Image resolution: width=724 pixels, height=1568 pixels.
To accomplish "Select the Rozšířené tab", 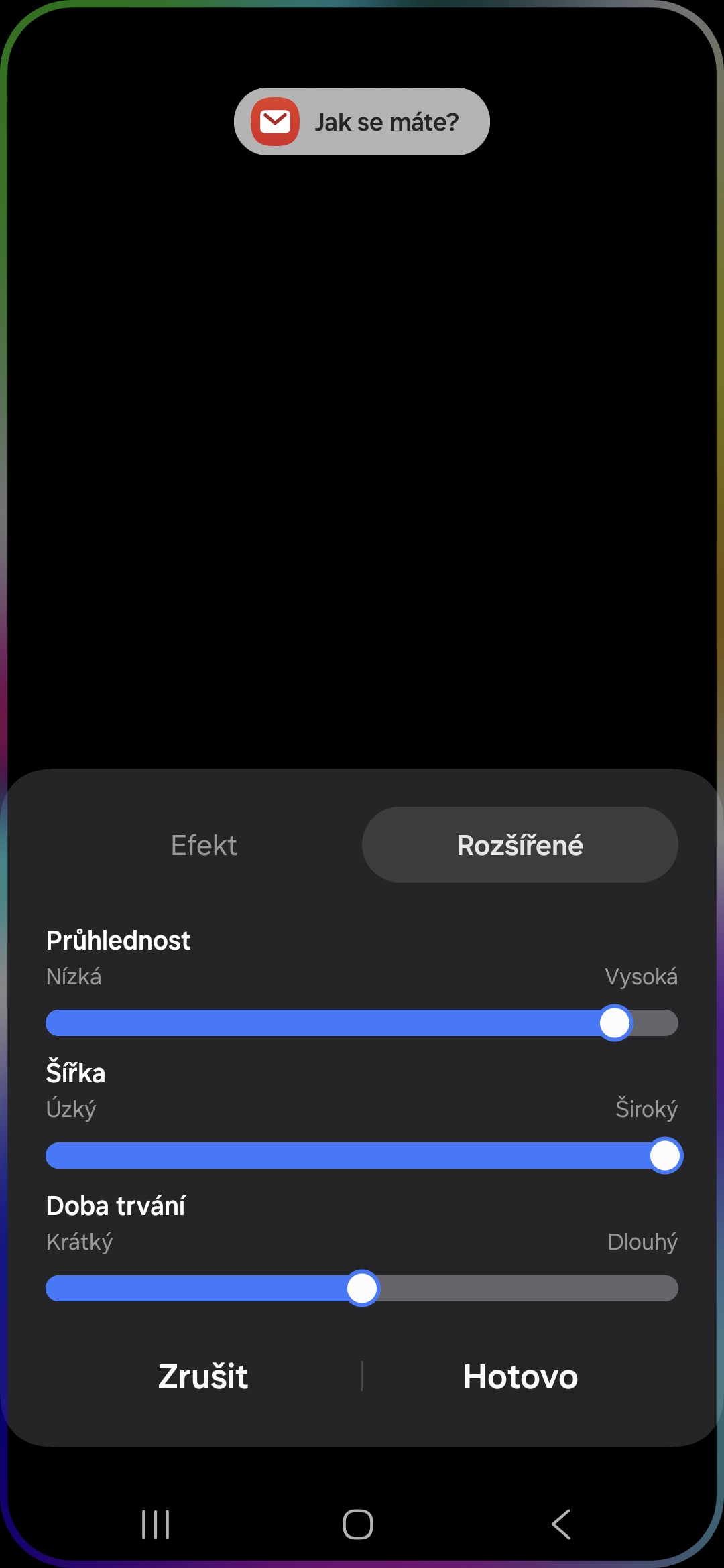I will pos(520,845).
